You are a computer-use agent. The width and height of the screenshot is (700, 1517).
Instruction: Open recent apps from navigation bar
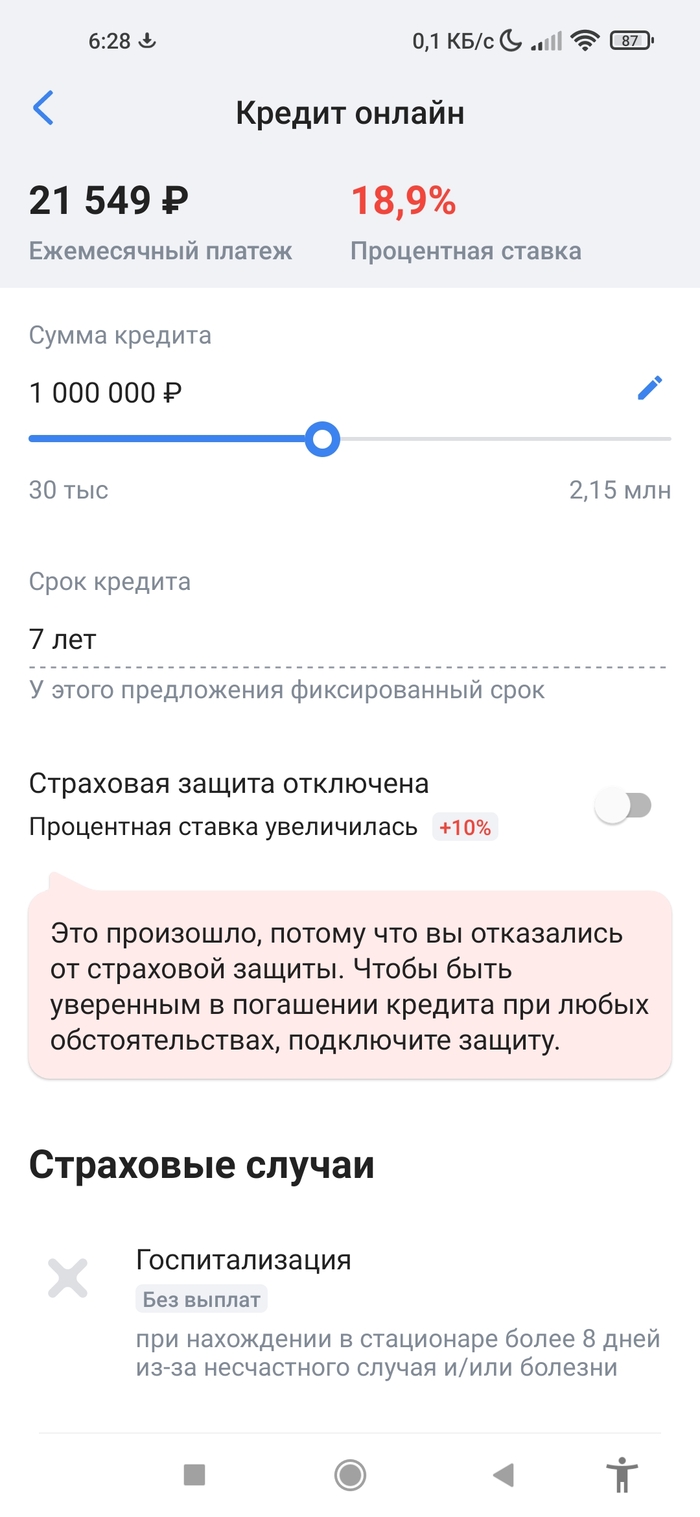click(194, 1474)
